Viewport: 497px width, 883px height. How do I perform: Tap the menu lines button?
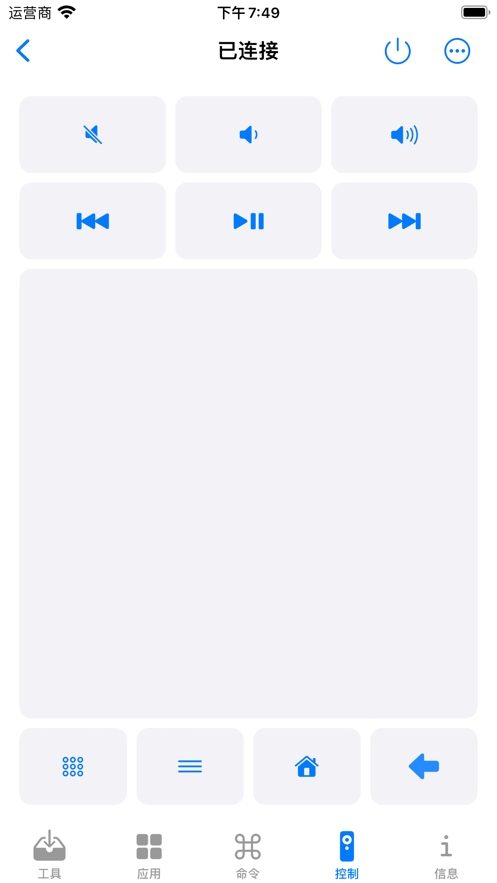[190, 766]
